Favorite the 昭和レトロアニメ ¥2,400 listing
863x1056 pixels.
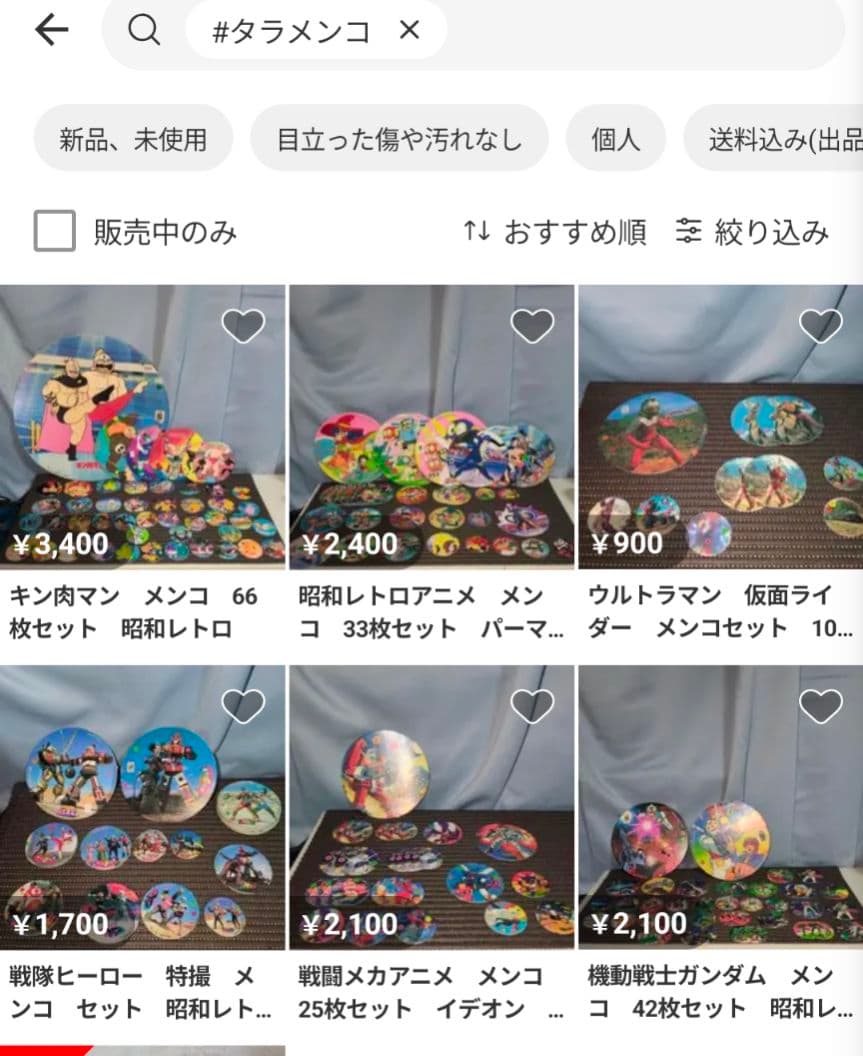point(532,326)
